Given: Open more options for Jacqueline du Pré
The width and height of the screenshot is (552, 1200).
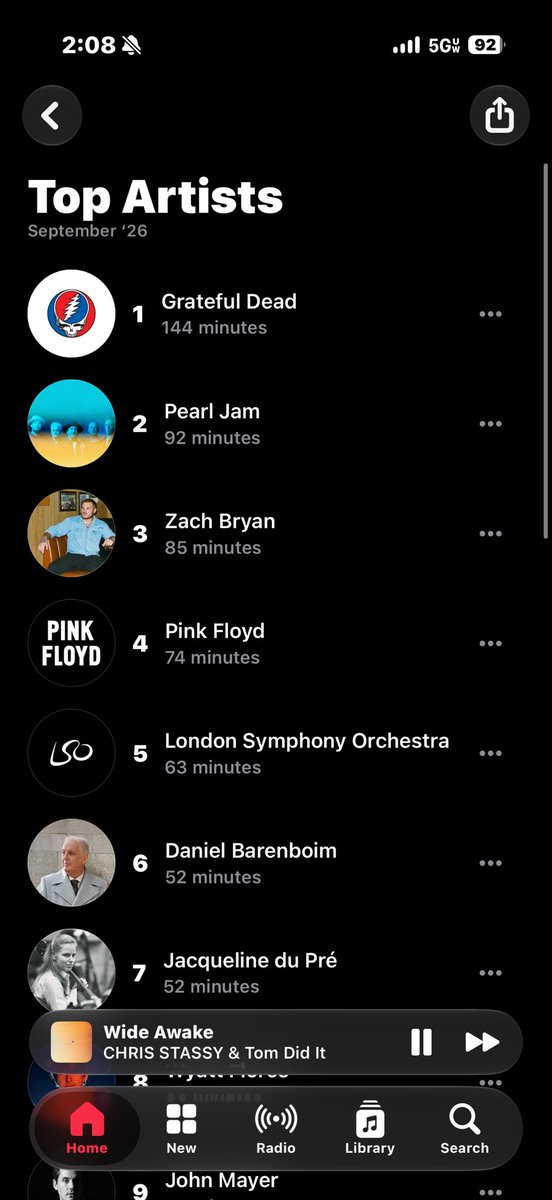Looking at the screenshot, I should pyautogui.click(x=490, y=973).
